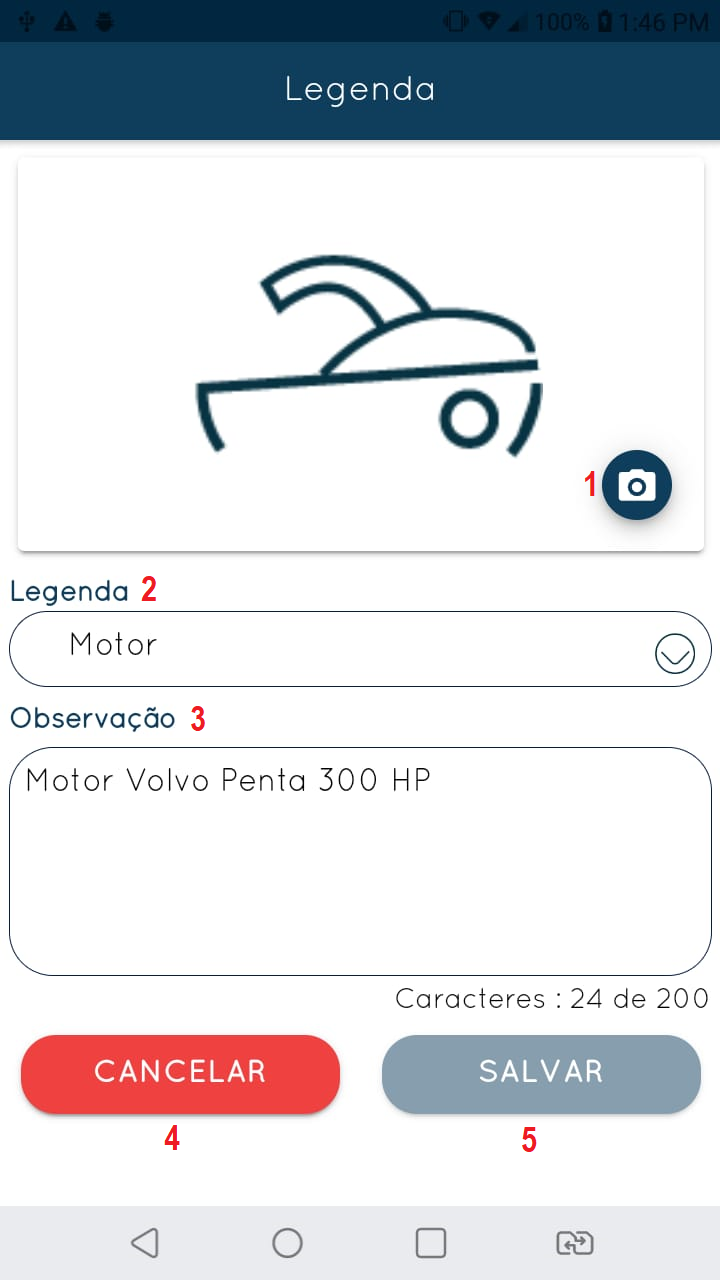Tap SALVAR to save the legend
This screenshot has width=720, height=1280.
click(x=540, y=1073)
